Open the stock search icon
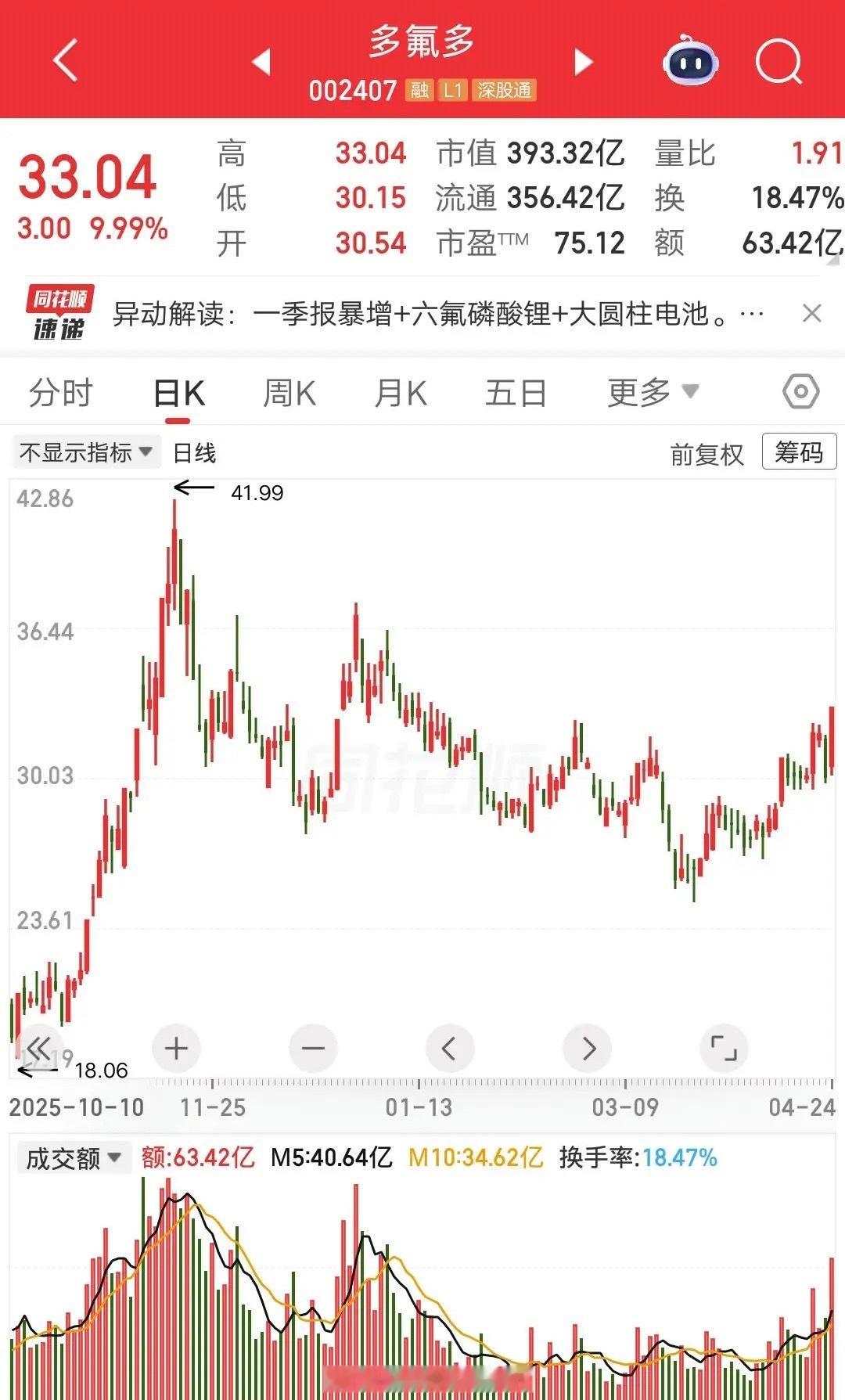 (x=777, y=63)
